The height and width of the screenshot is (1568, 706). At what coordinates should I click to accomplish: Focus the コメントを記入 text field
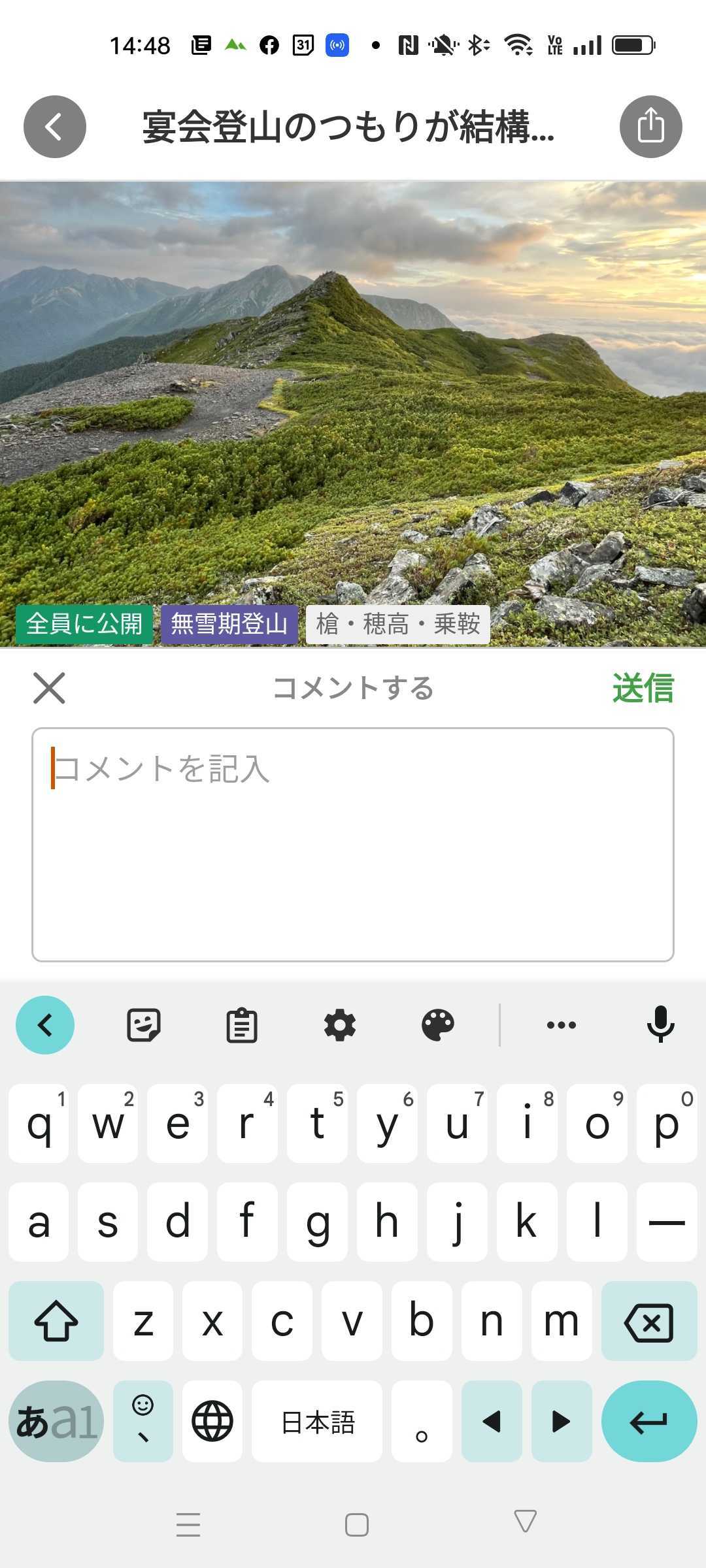click(x=353, y=844)
